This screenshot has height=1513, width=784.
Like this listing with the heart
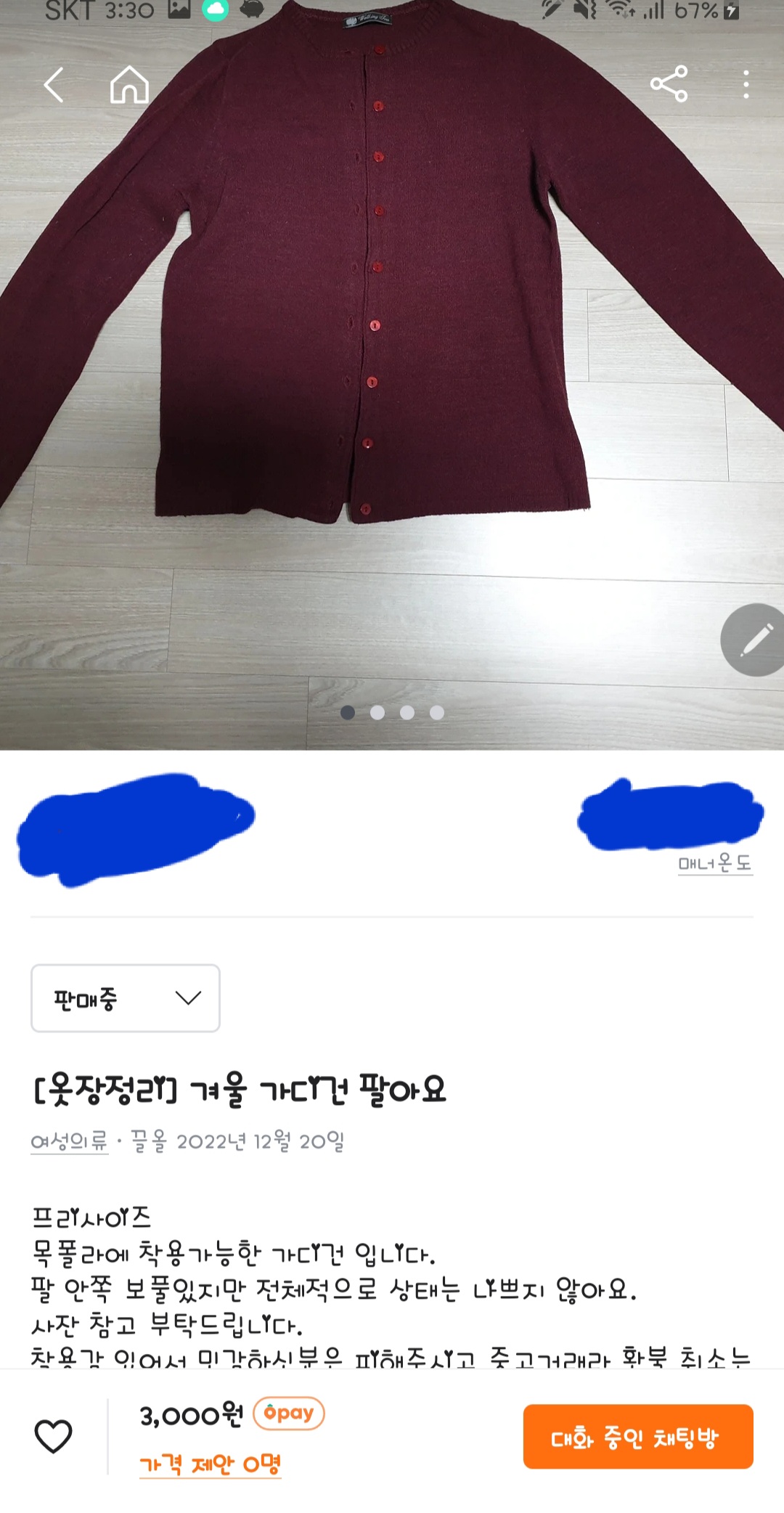pos(54,1435)
